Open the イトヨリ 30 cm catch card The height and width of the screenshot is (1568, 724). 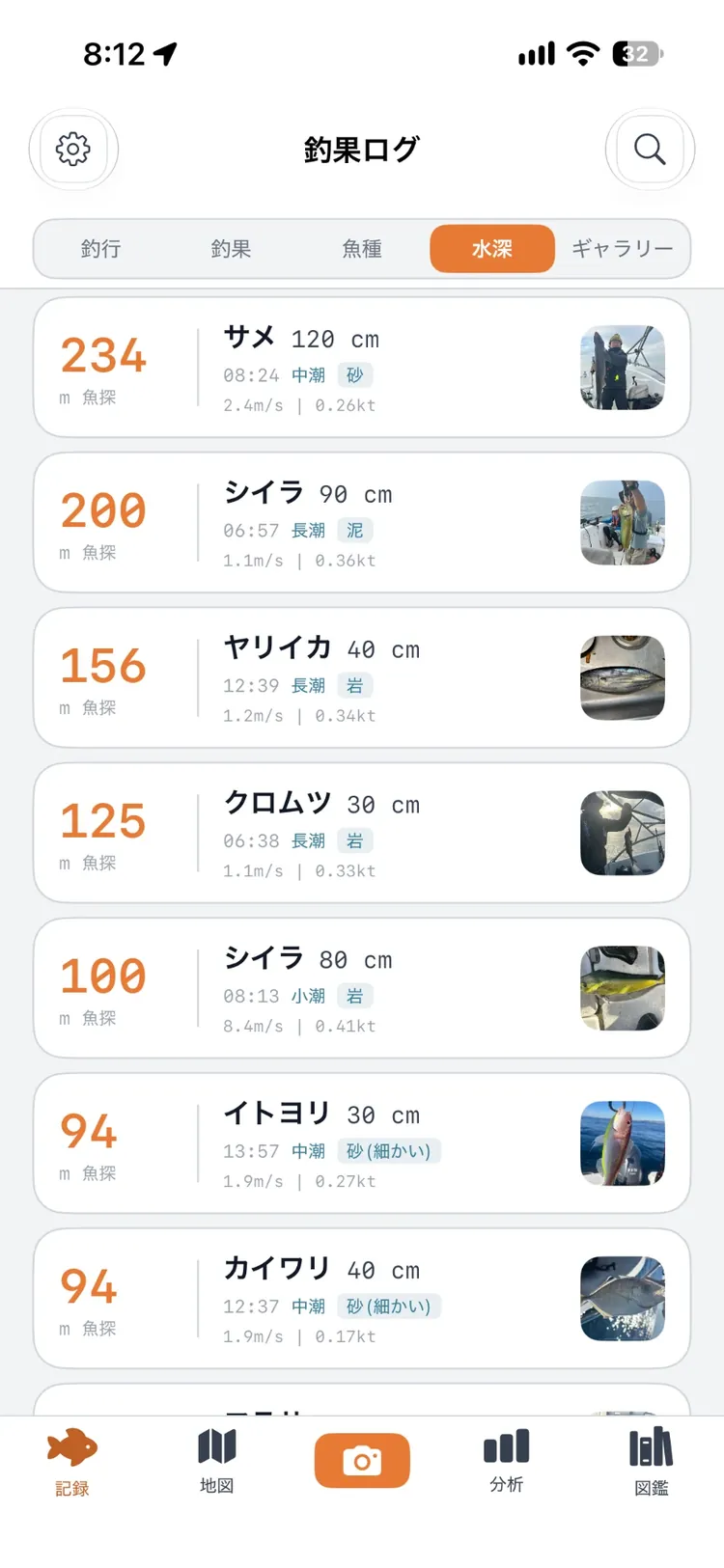(x=362, y=1144)
